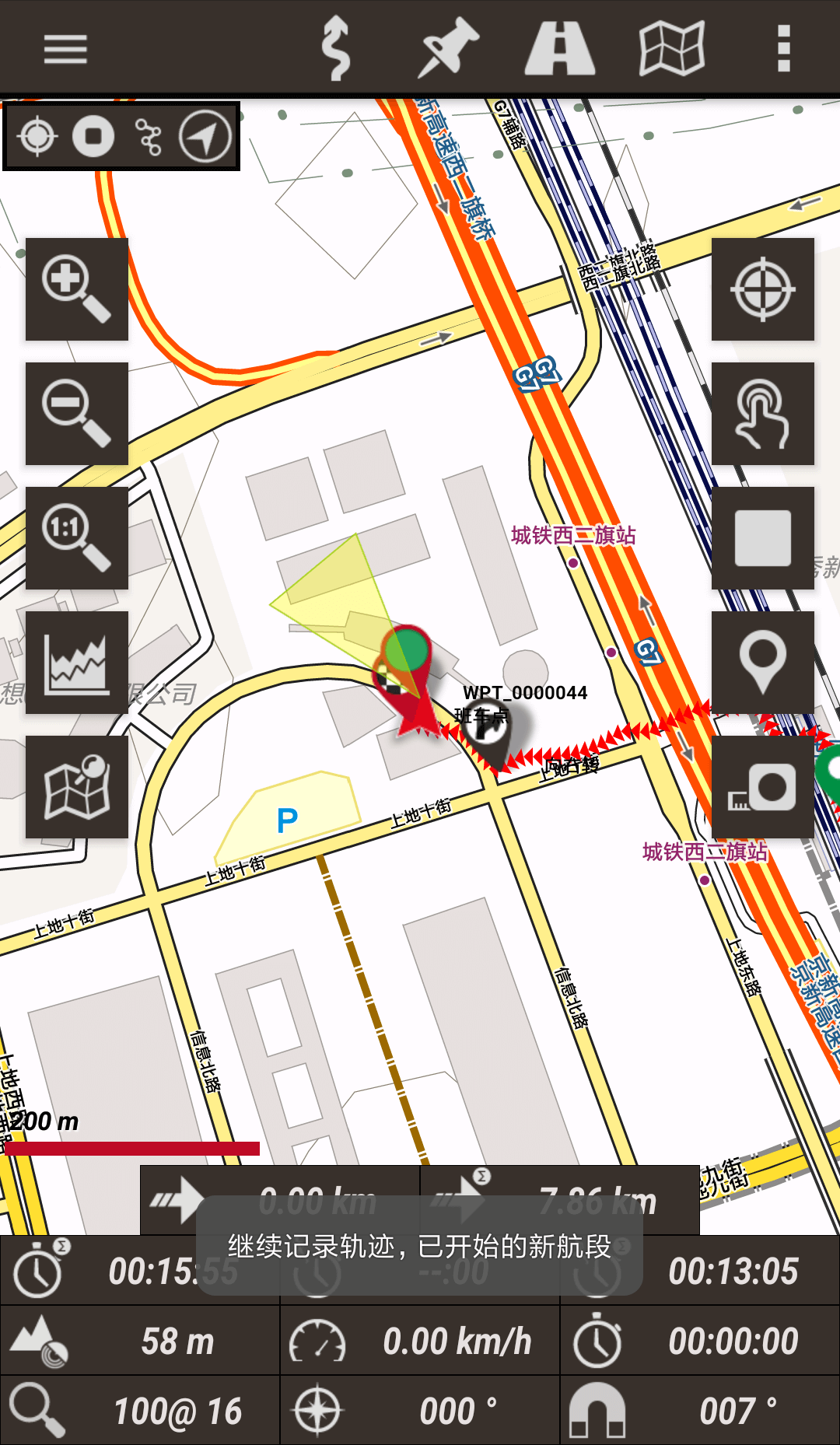Open the folded map menu in toolbar

pos(672,50)
